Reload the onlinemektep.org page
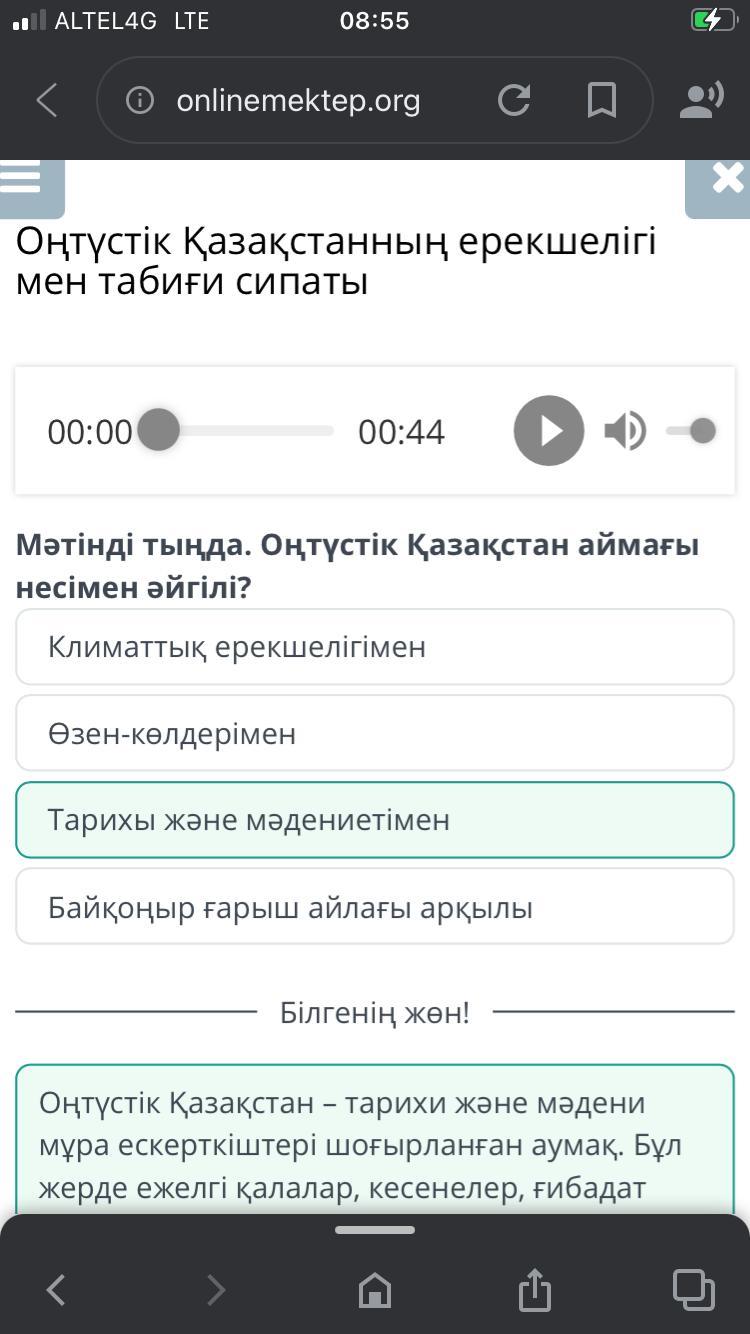The image size is (750, 1334). tap(514, 100)
